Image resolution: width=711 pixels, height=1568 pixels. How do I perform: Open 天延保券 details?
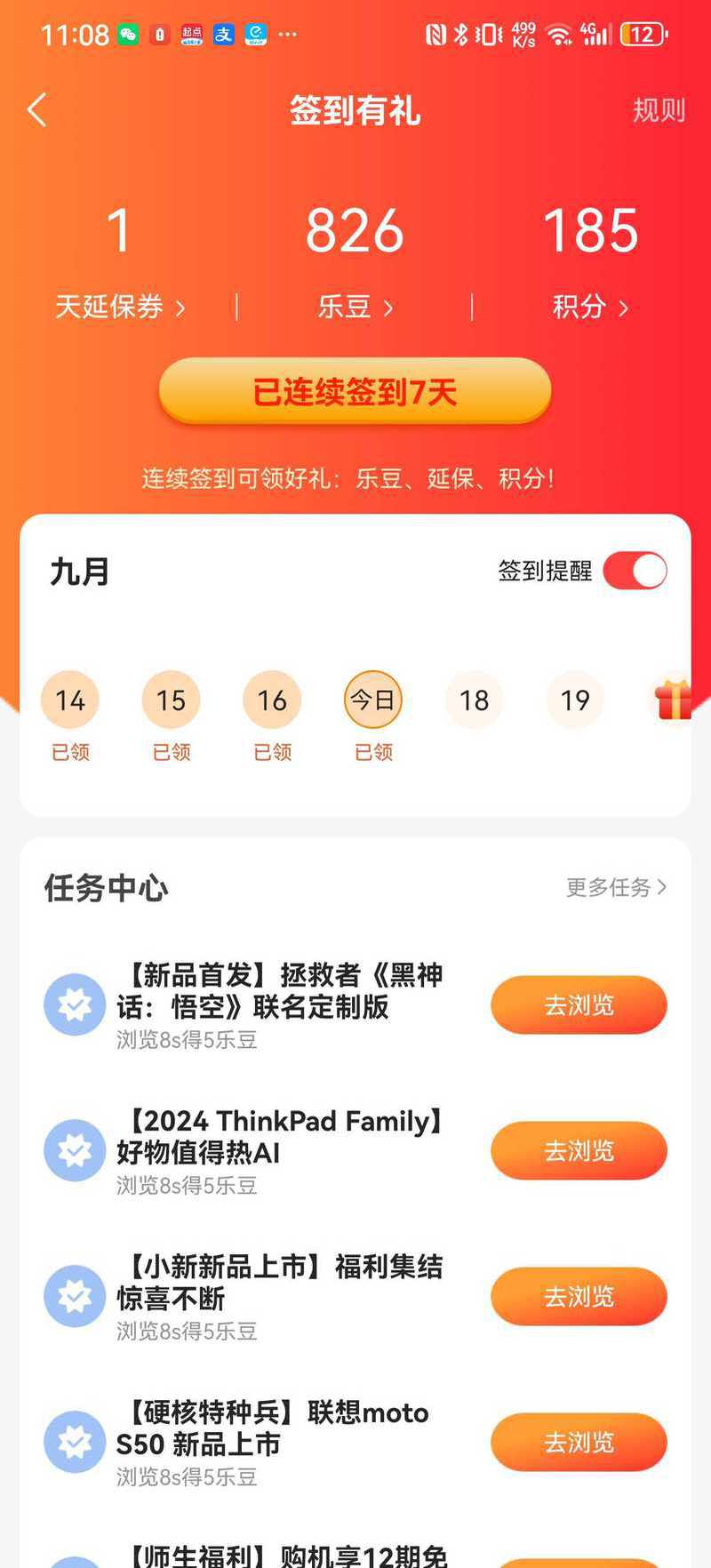click(x=120, y=307)
